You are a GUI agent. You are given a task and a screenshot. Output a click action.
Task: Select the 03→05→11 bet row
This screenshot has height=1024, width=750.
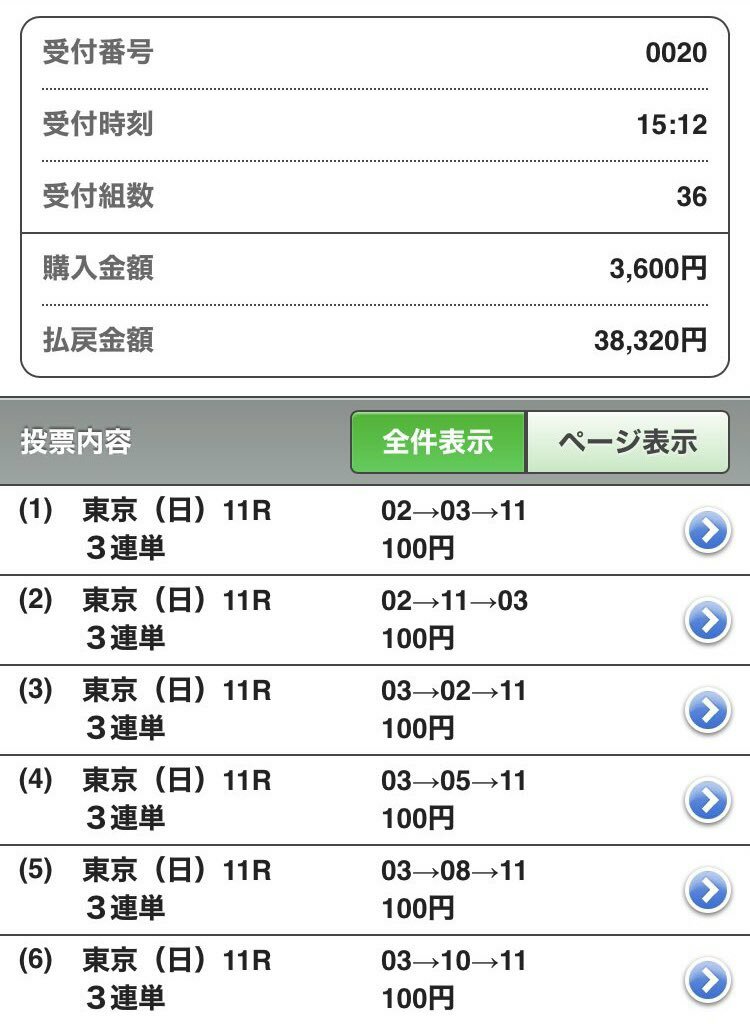(708, 800)
